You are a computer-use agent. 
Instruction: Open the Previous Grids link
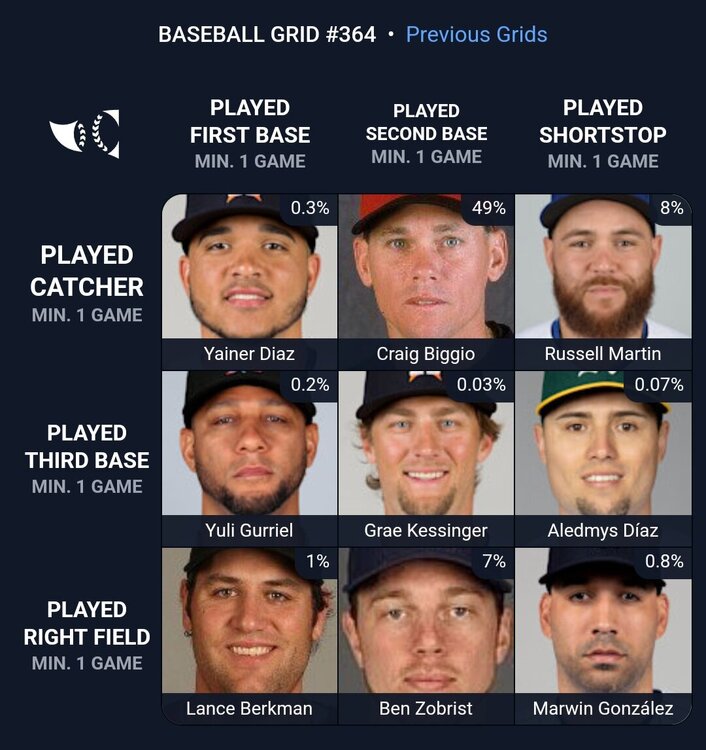click(476, 34)
